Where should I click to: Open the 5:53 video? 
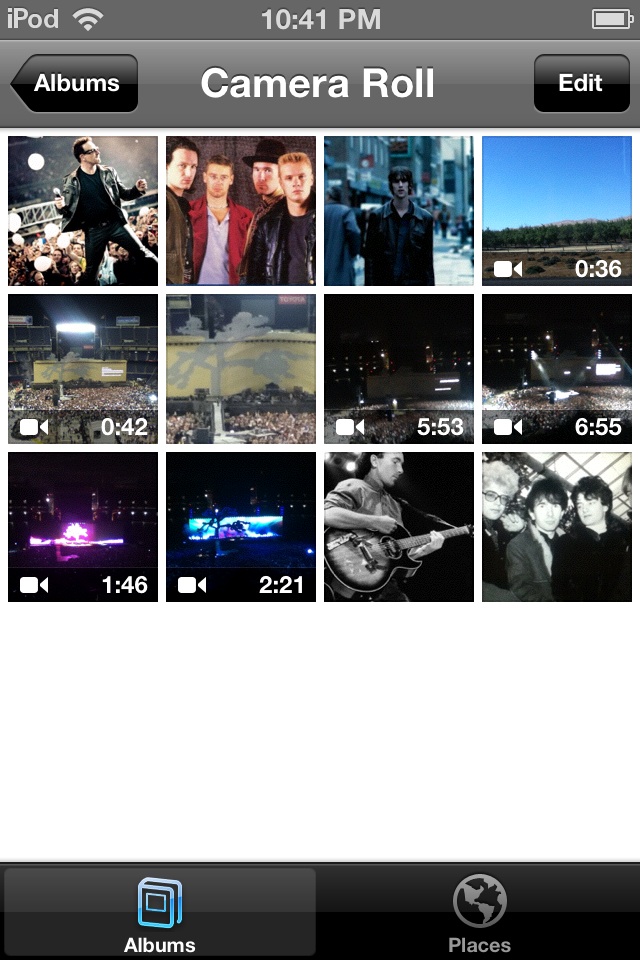399,369
